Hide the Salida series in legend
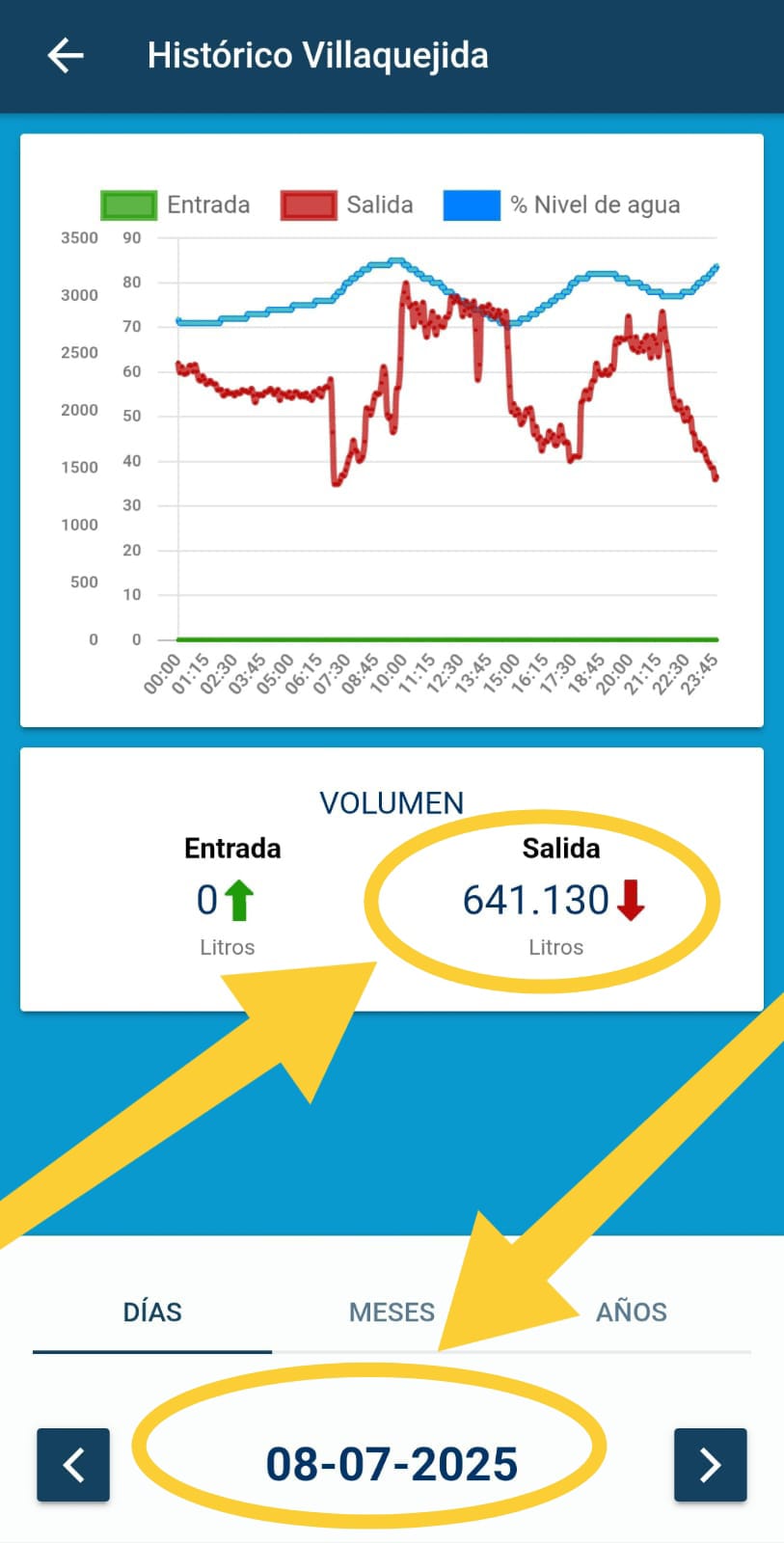Image resolution: width=784 pixels, height=1543 pixels. (347, 204)
